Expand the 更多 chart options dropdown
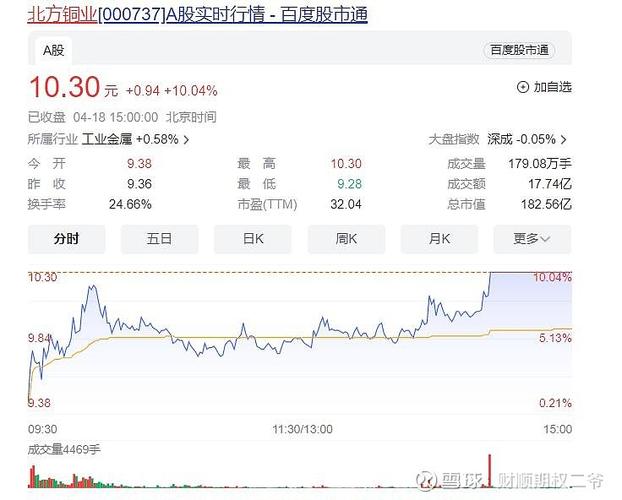This screenshot has width=622, height=500. click(532, 238)
